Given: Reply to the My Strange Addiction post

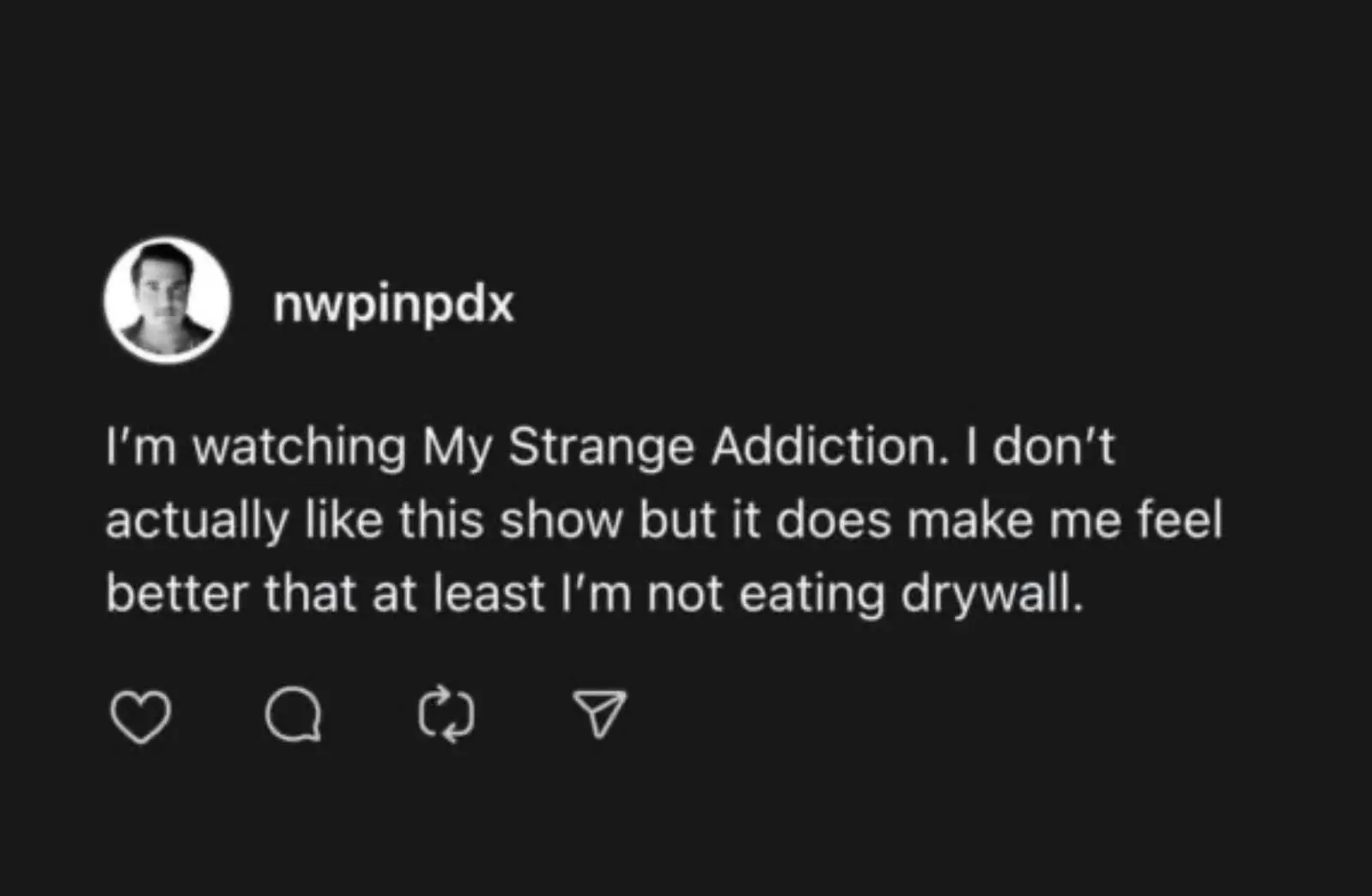Looking at the screenshot, I should coord(294,717).
